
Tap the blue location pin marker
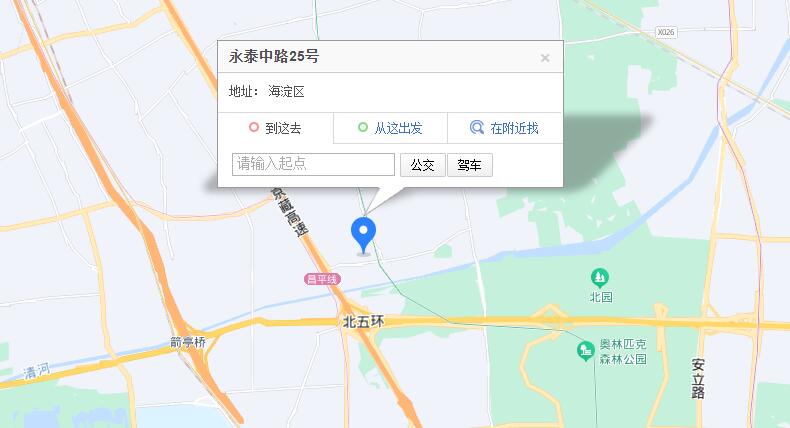click(x=363, y=234)
